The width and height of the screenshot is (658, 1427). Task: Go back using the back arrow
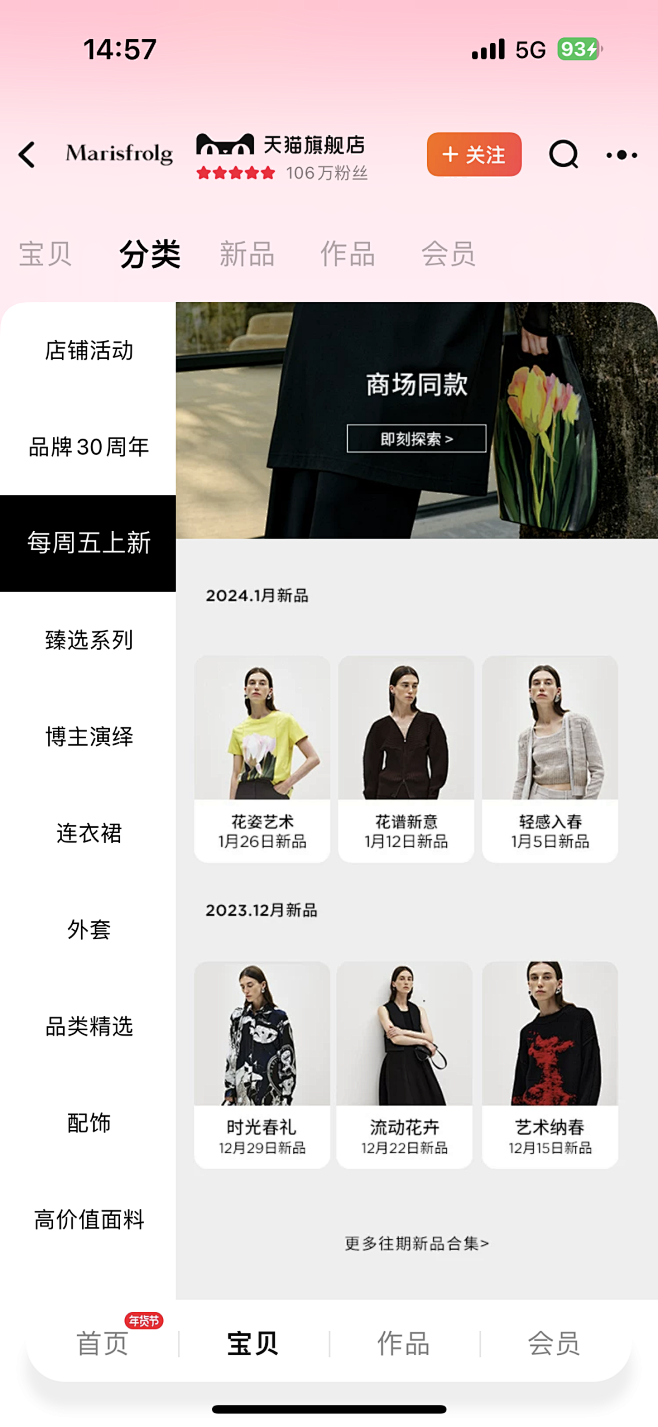pos(27,155)
